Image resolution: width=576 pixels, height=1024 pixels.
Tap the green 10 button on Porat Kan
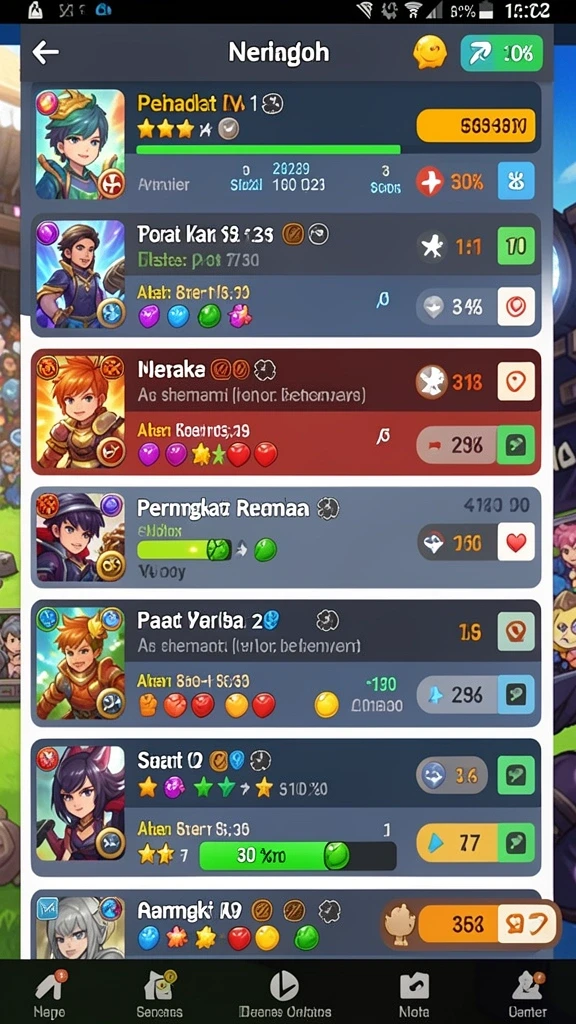516,246
